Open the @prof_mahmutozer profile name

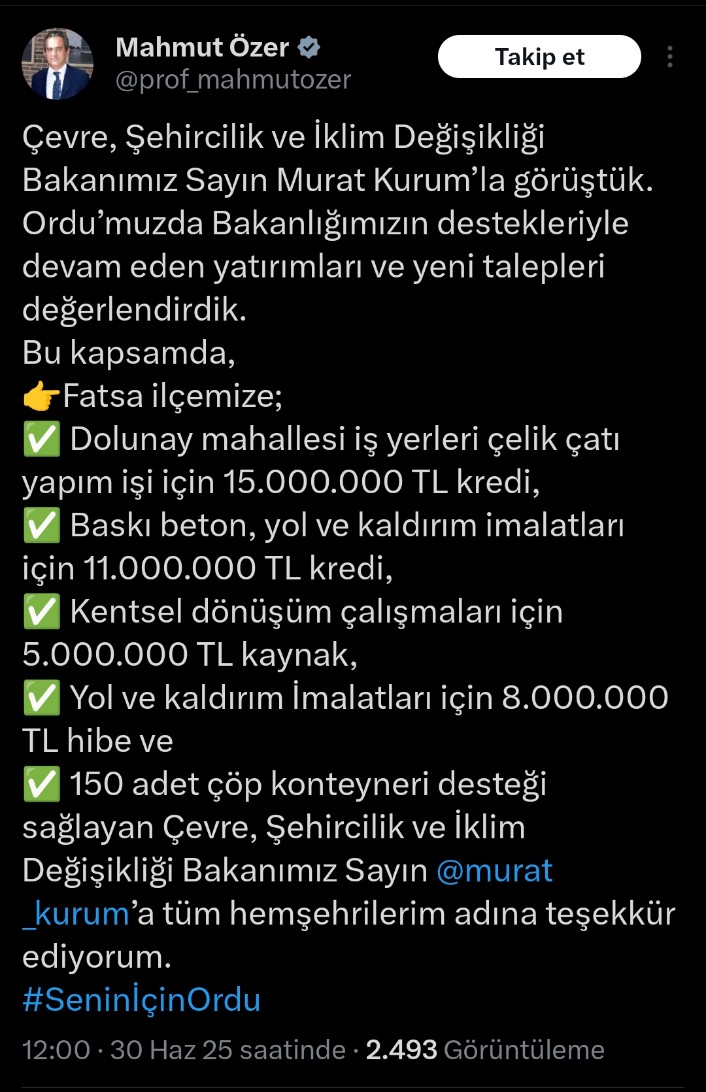click(233, 80)
